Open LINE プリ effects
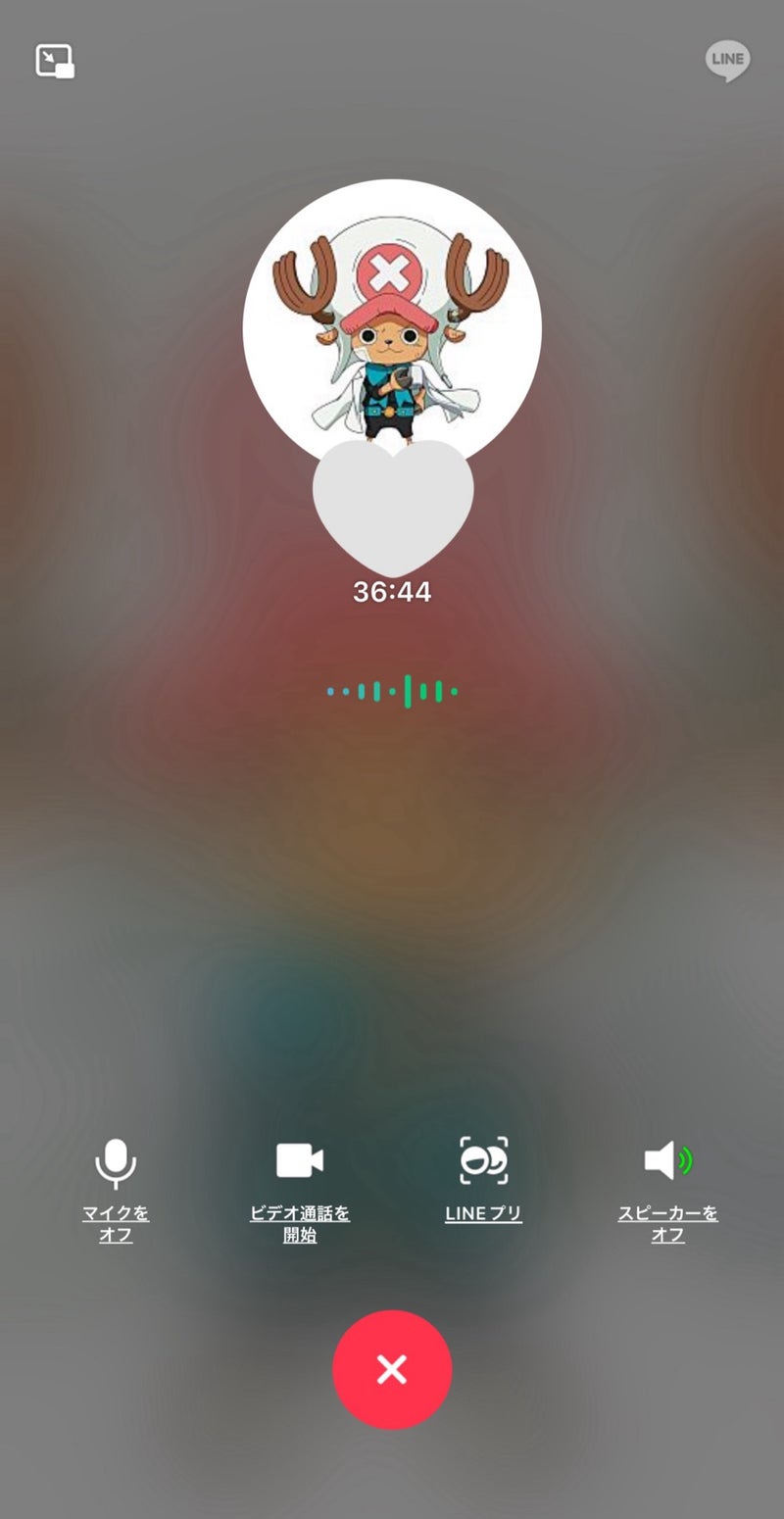Image resolution: width=784 pixels, height=1519 pixels. (484, 1161)
